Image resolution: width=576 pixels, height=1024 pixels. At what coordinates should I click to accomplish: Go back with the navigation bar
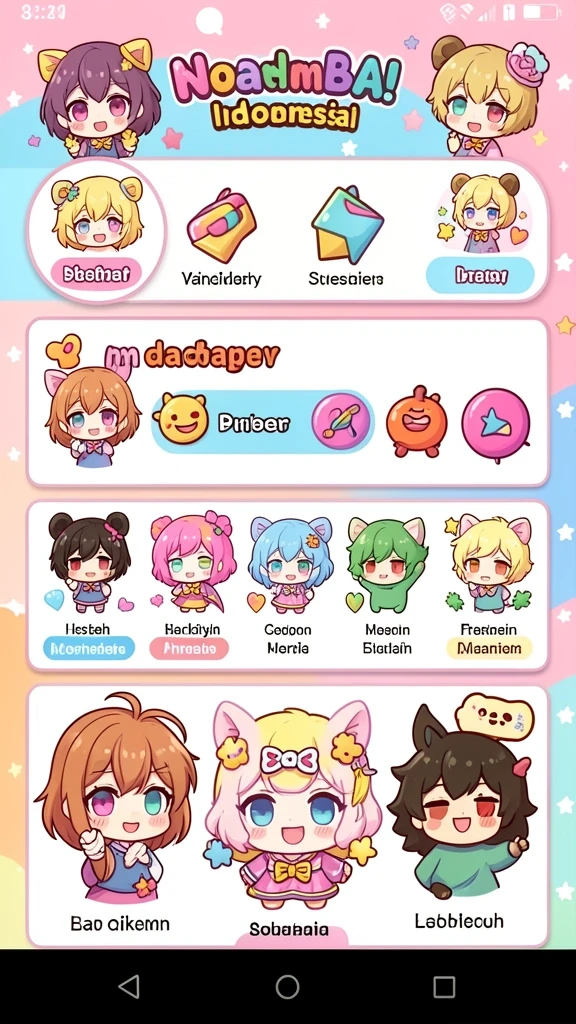click(x=129, y=986)
